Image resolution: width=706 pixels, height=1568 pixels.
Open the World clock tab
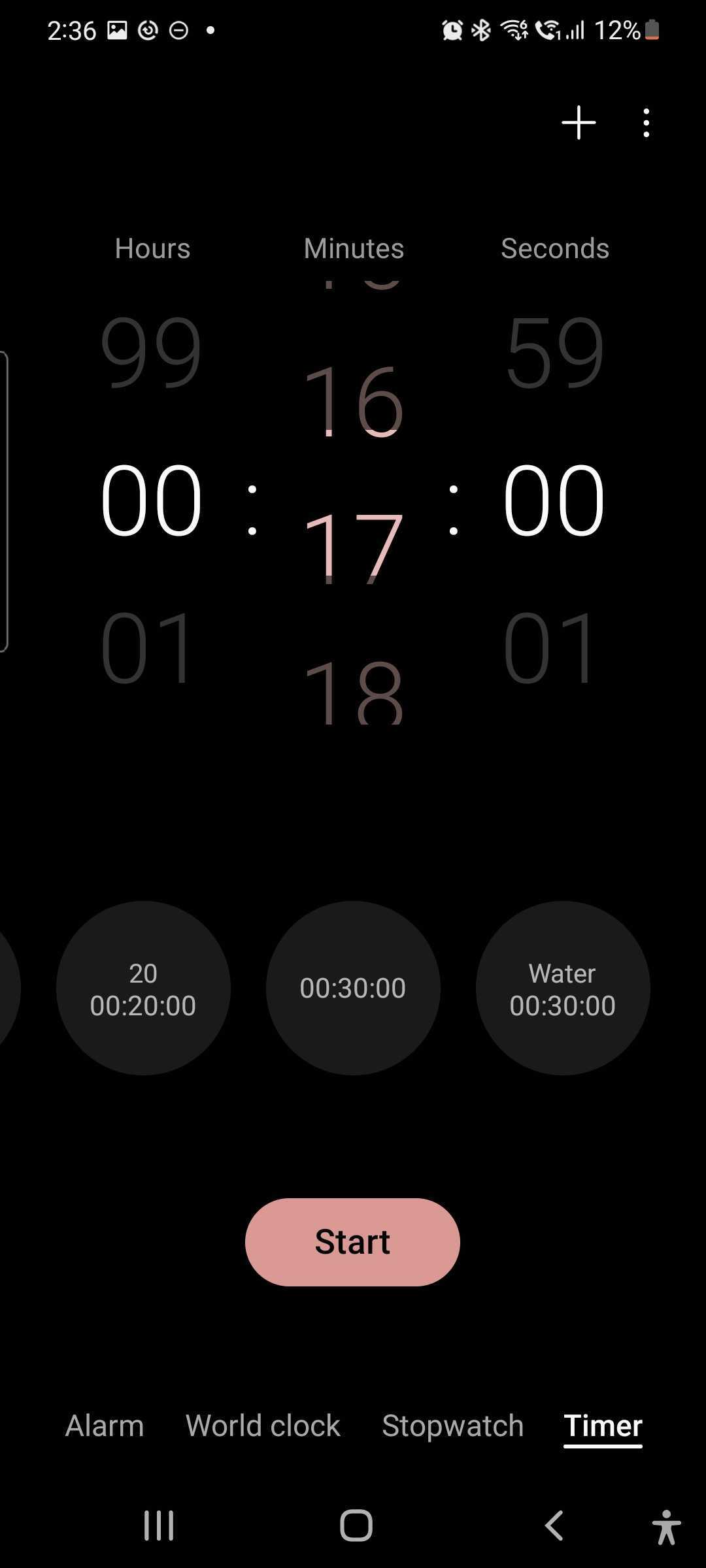point(263,1426)
